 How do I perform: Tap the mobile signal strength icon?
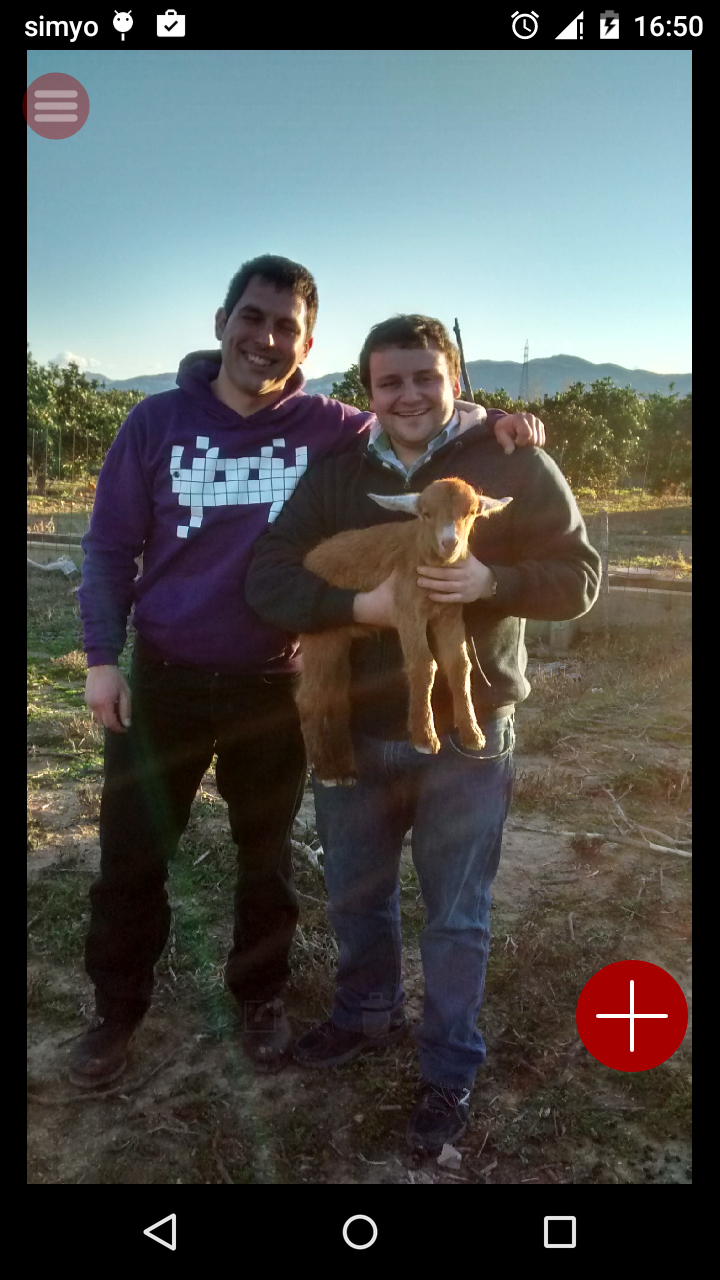tap(566, 26)
